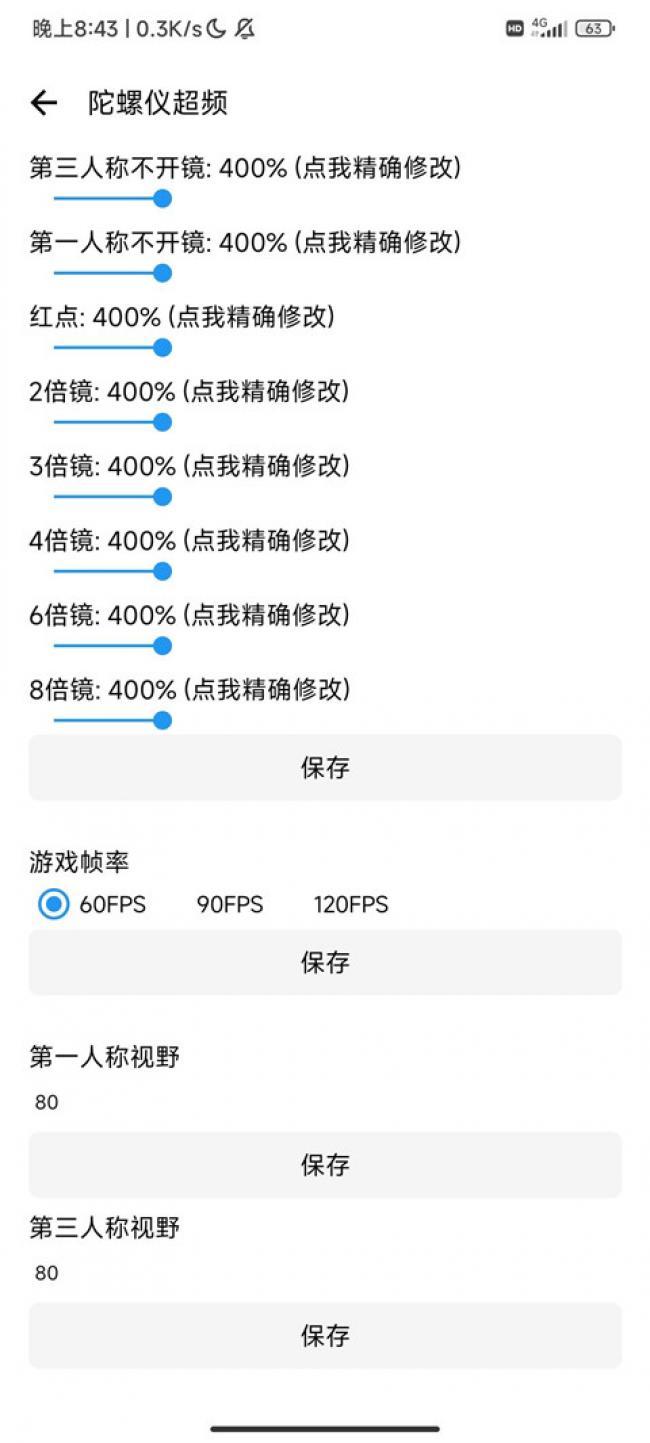The image size is (650, 1443).
Task: Edit the 第三人称视野 value field
Action: point(47,1273)
